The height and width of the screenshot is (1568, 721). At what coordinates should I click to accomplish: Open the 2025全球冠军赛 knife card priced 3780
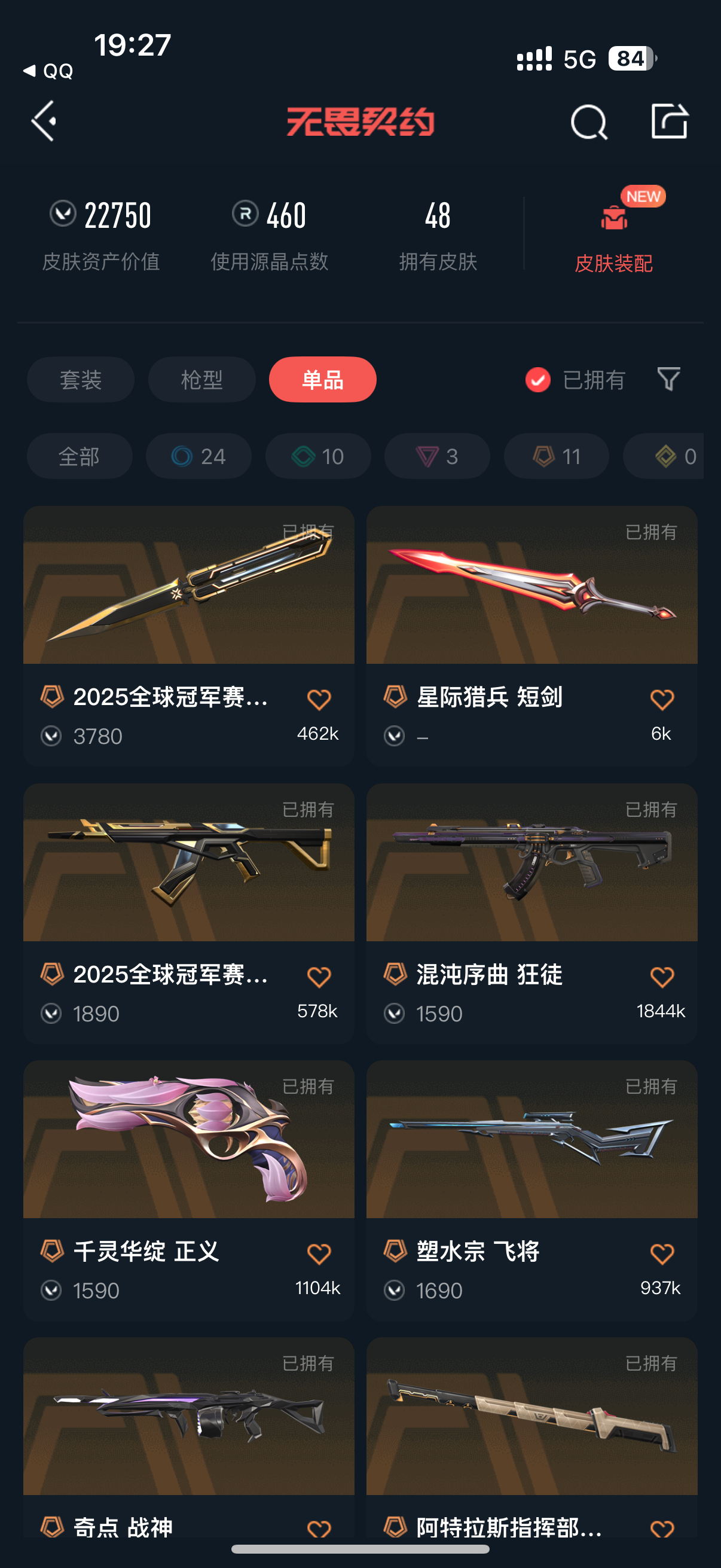[x=188, y=636]
